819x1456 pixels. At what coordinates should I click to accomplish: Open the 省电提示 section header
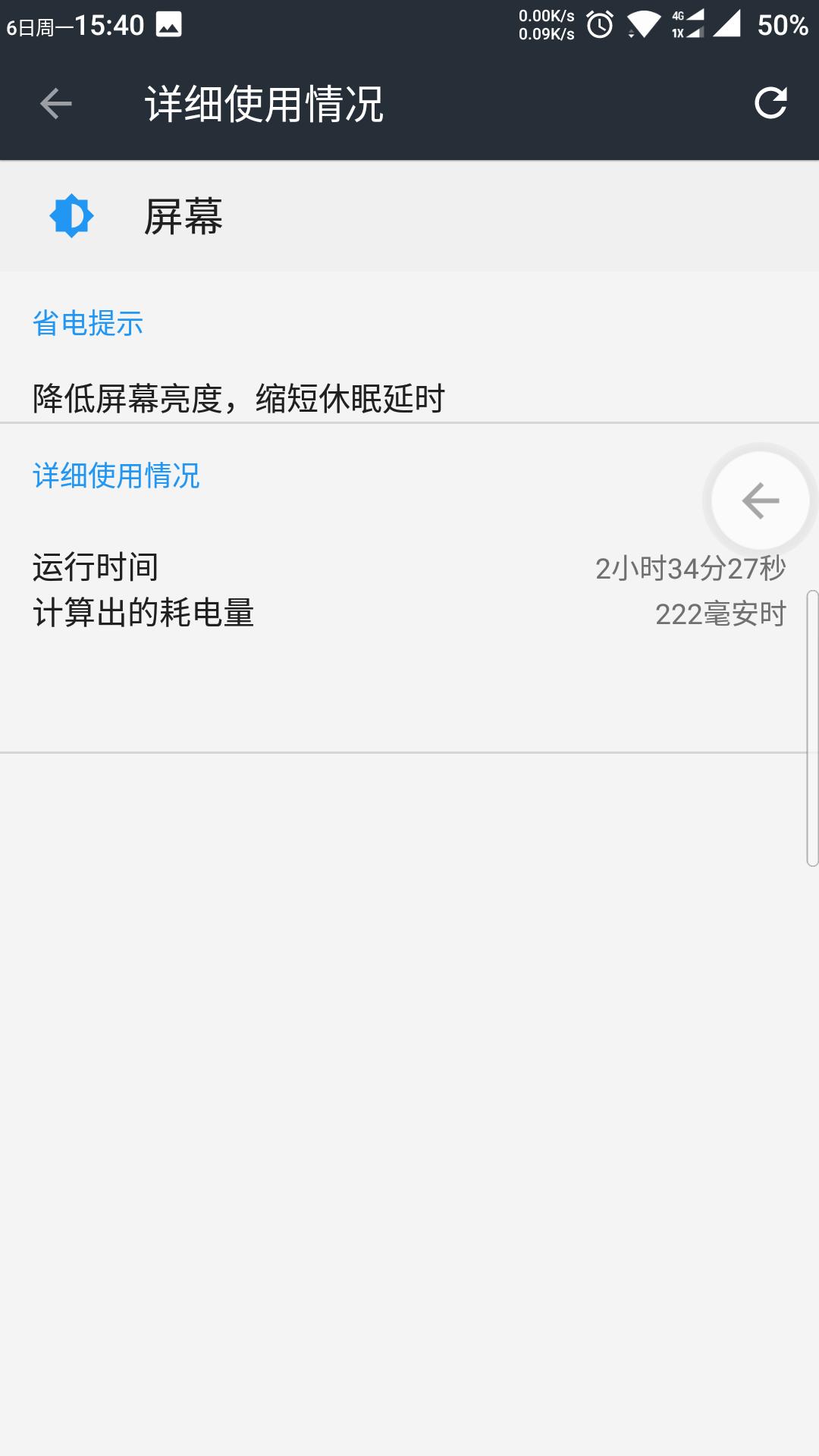(88, 325)
